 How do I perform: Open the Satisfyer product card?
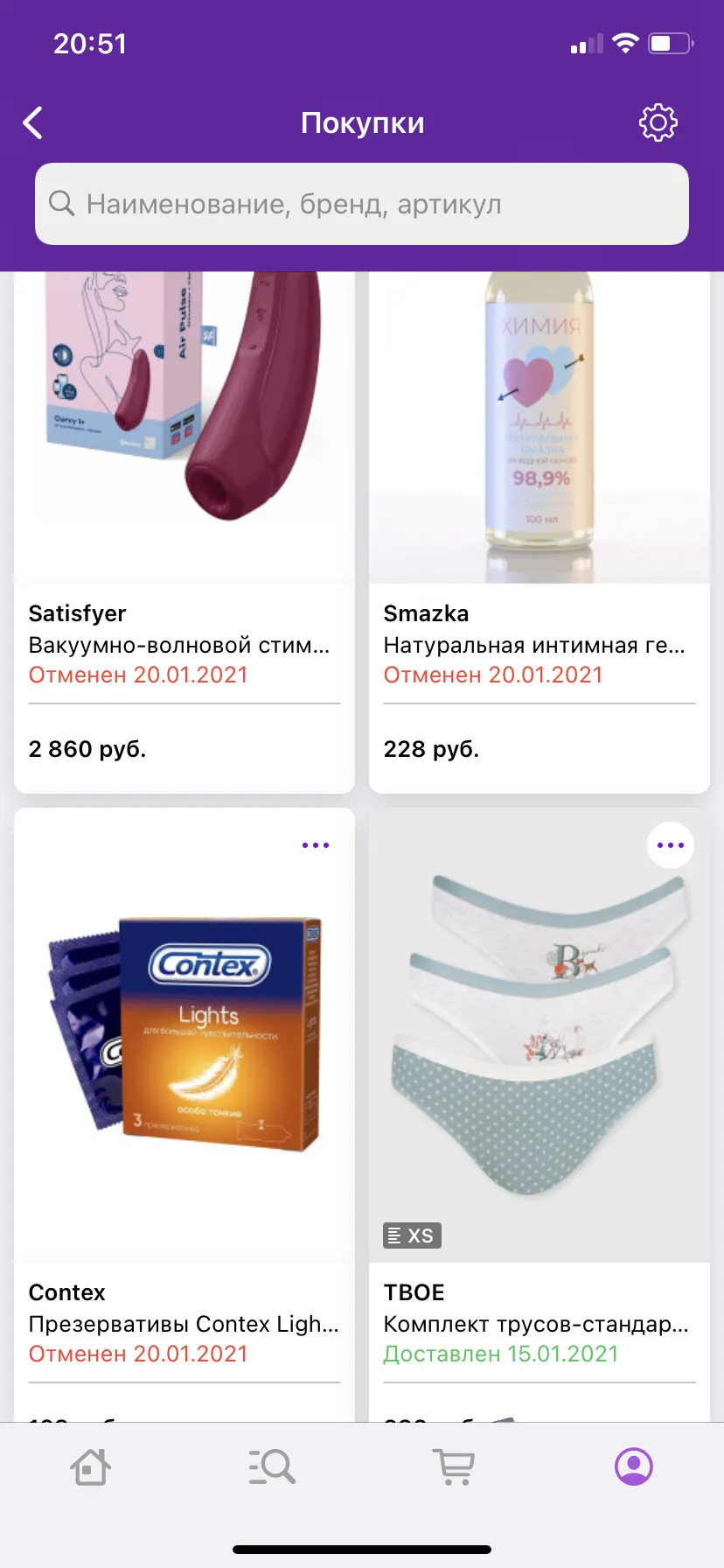[184, 532]
